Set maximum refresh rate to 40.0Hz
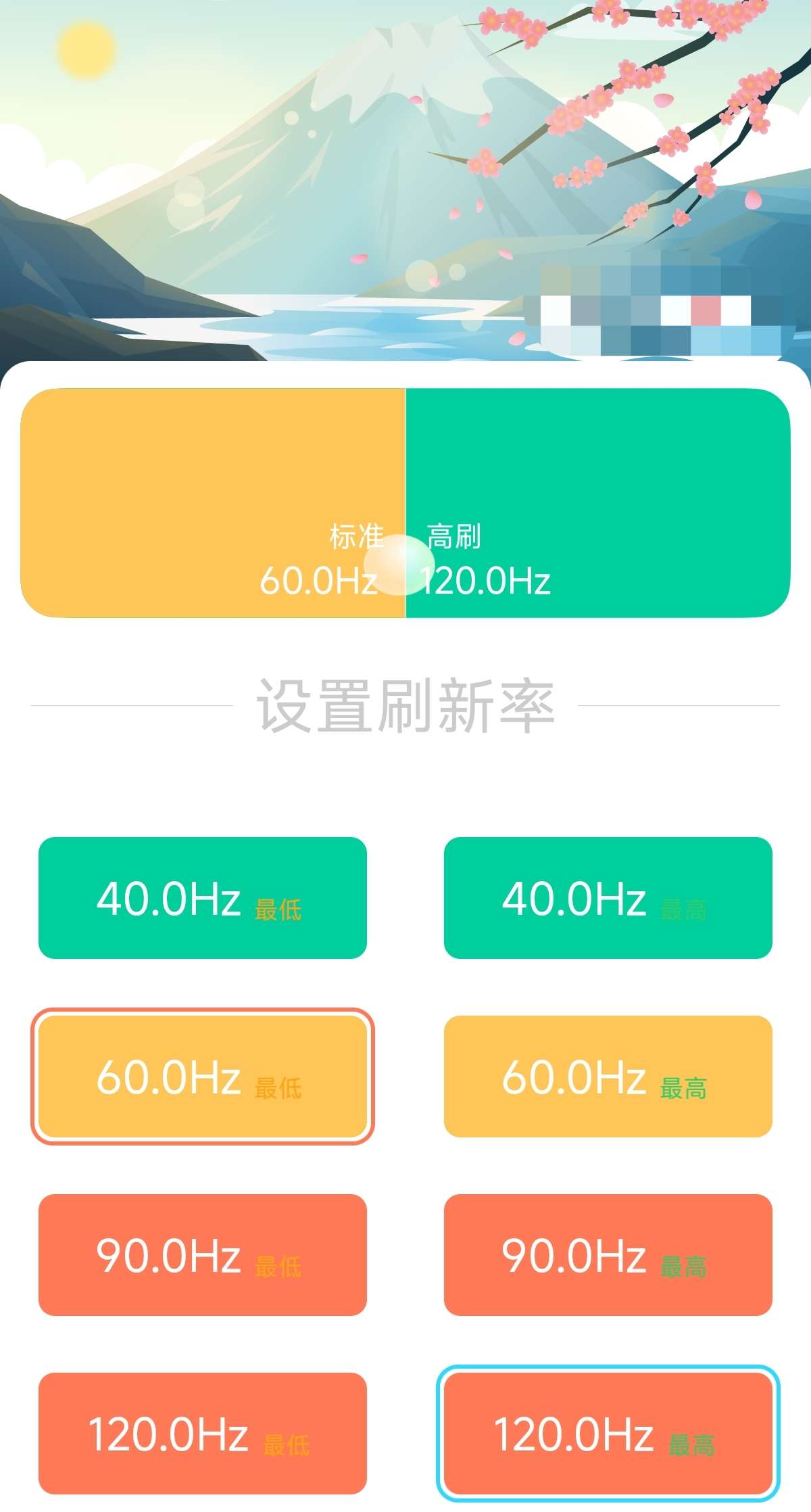Viewport: 811px width, 1512px height. [x=608, y=898]
